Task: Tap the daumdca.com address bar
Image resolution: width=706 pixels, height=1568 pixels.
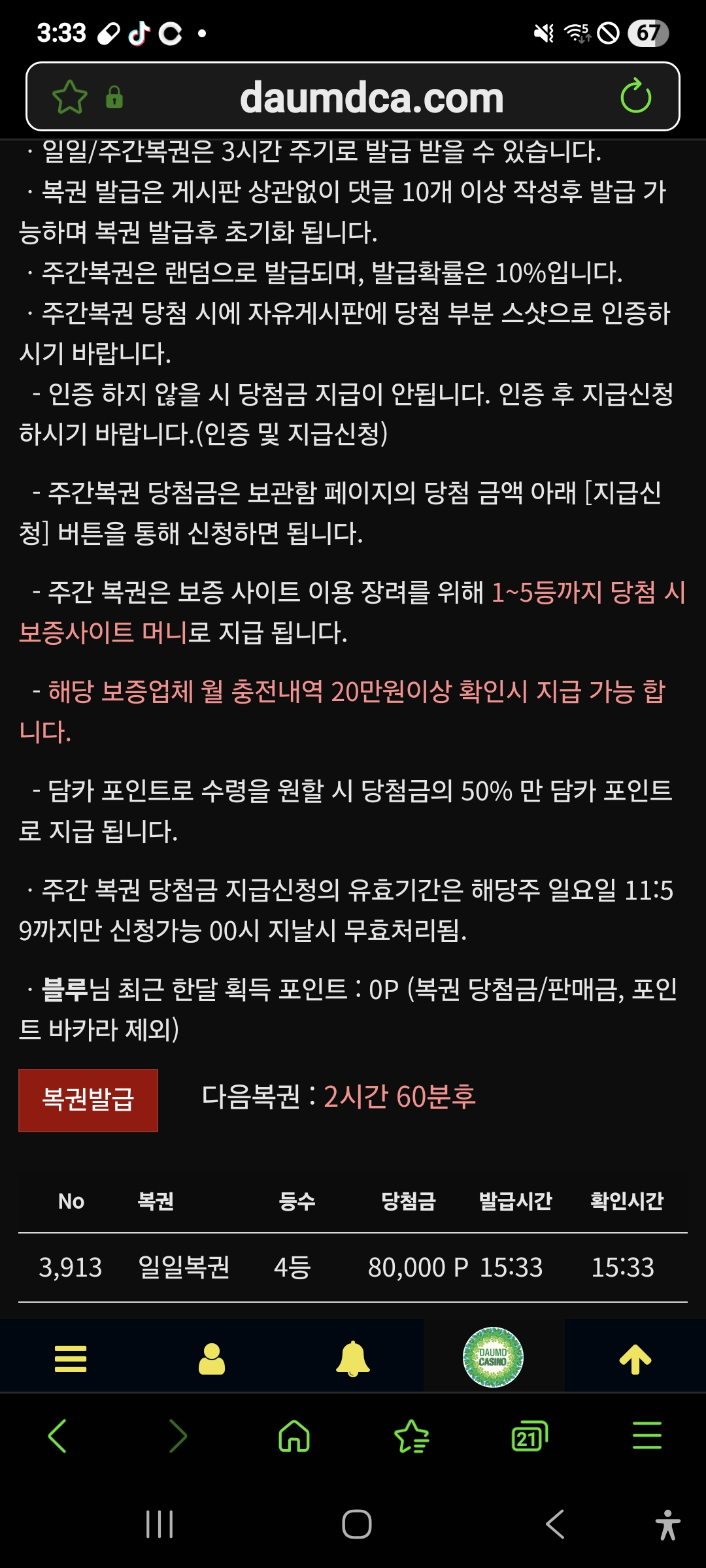Action: [371, 97]
